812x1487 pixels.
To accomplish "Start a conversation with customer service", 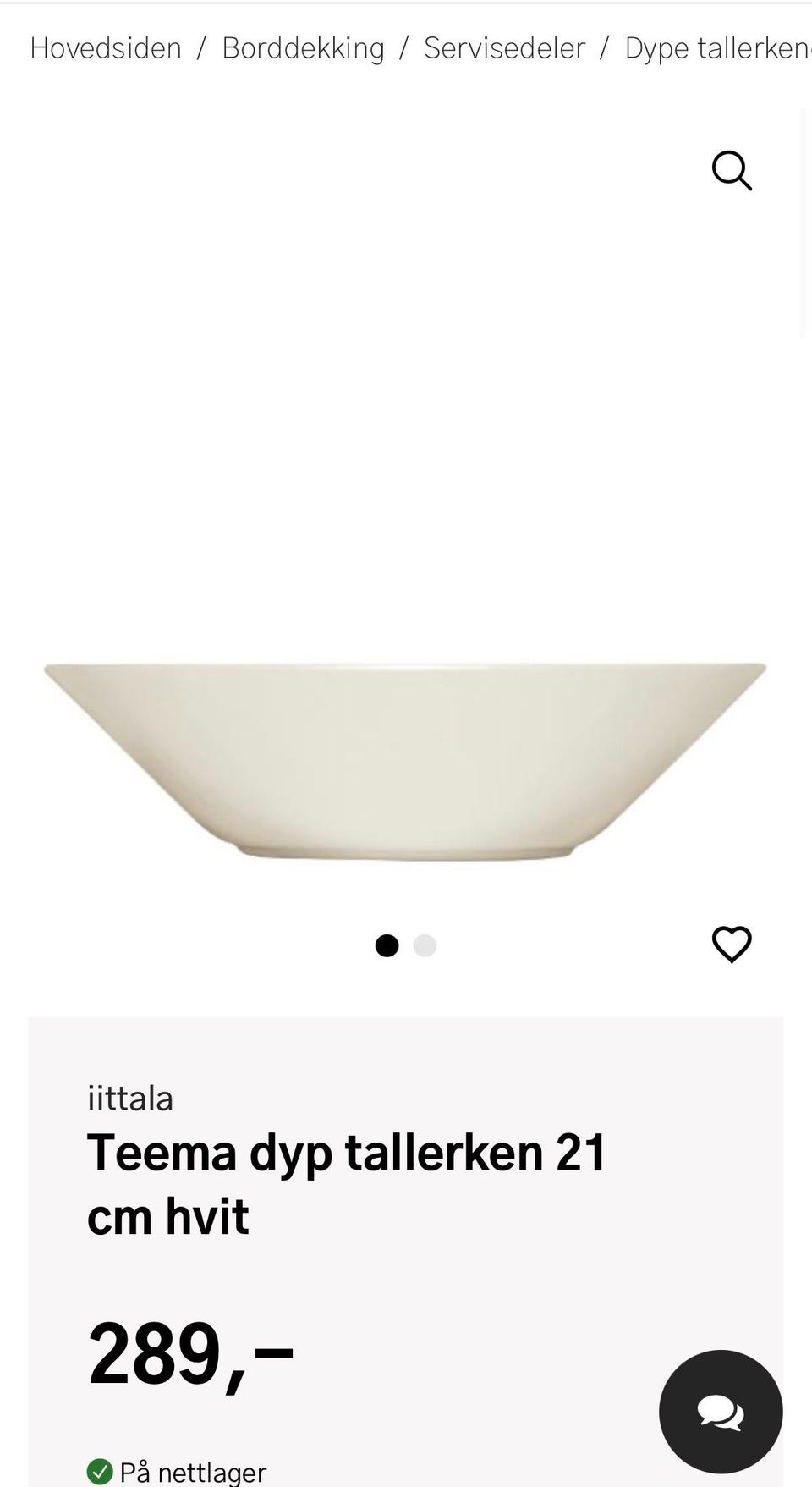I will coord(720,1411).
